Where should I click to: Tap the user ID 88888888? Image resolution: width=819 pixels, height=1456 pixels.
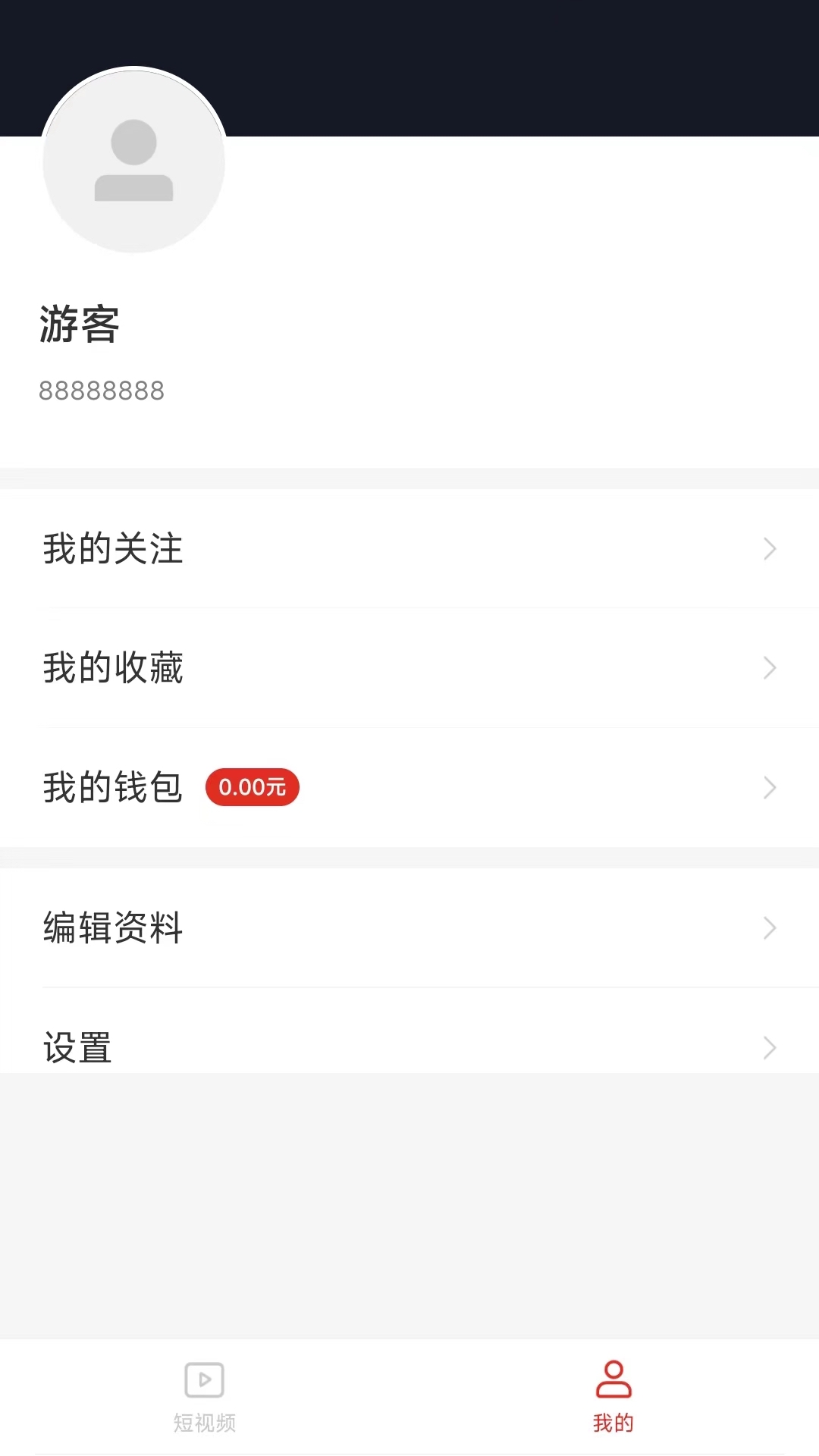click(x=102, y=391)
